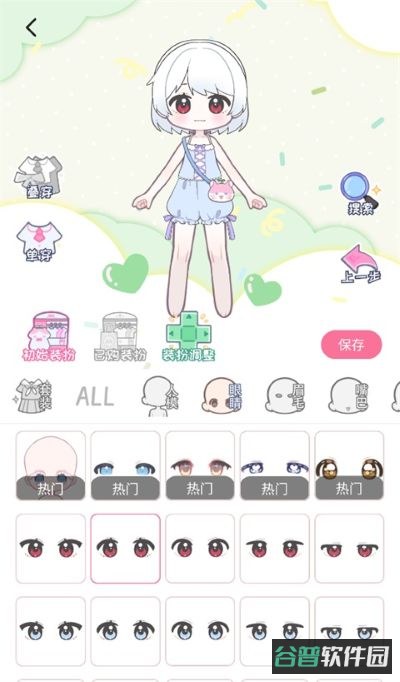Choose the 热门 brown goggle eyes item
400x682 pixels.
349,465
